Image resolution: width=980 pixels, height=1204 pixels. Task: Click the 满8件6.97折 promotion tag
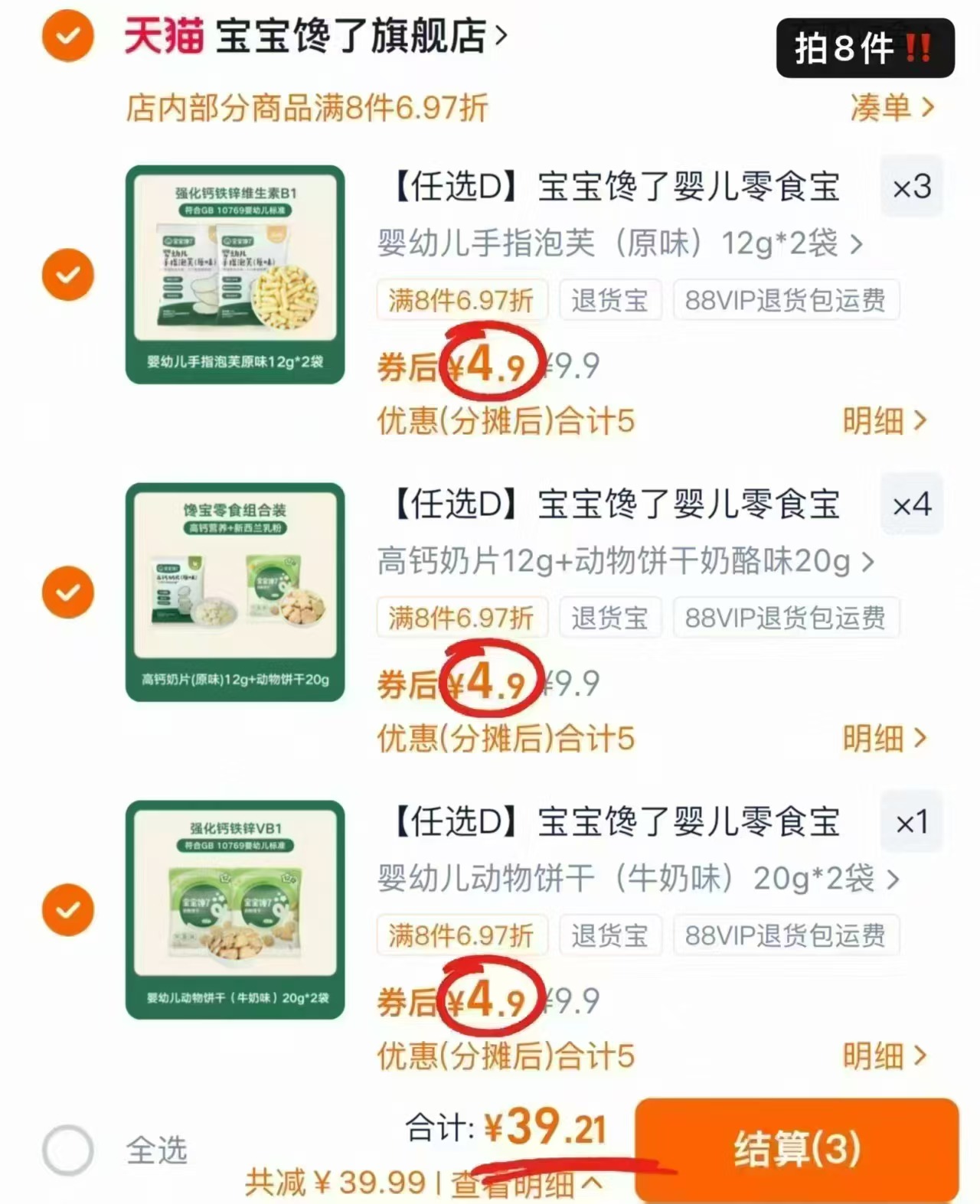(x=462, y=300)
